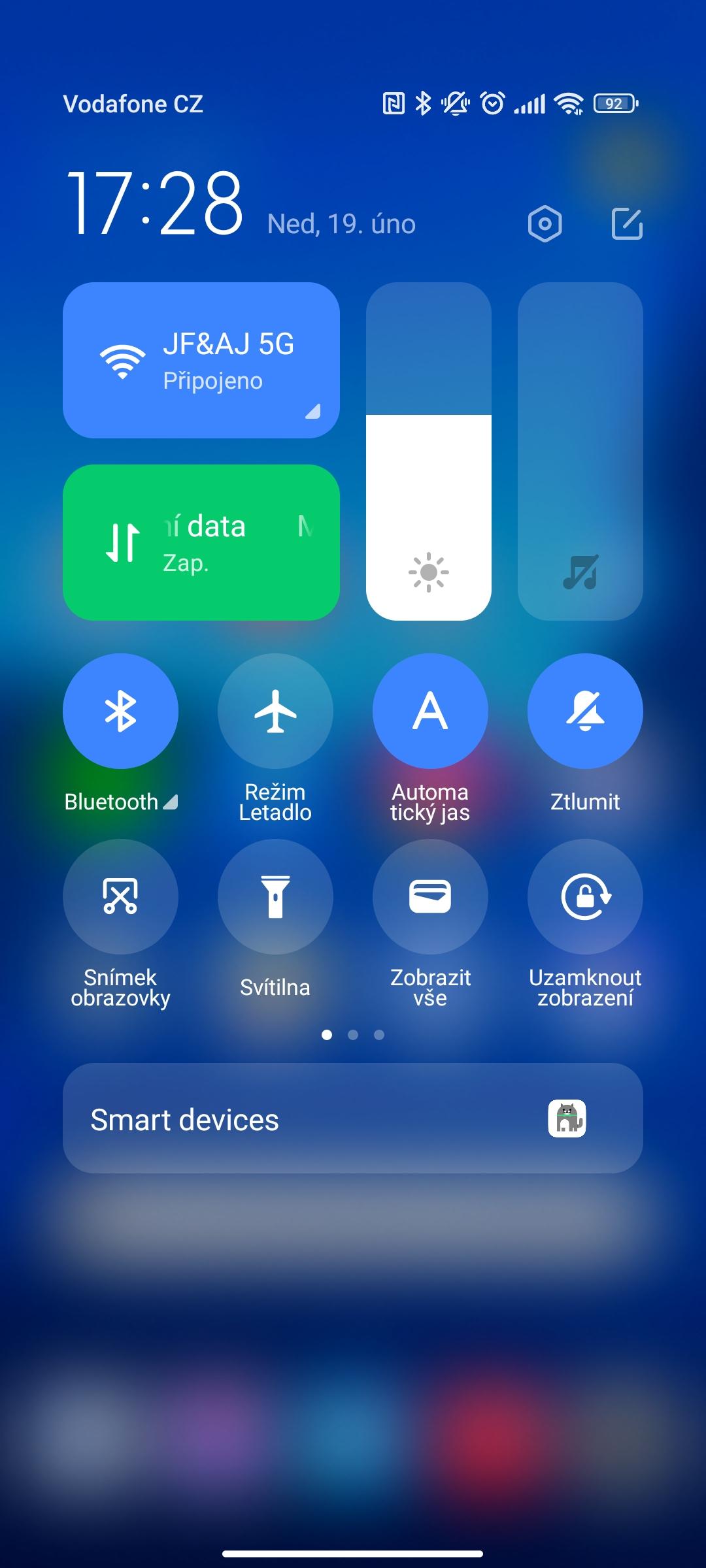Toggle the Ztlumit mute button

click(585, 711)
